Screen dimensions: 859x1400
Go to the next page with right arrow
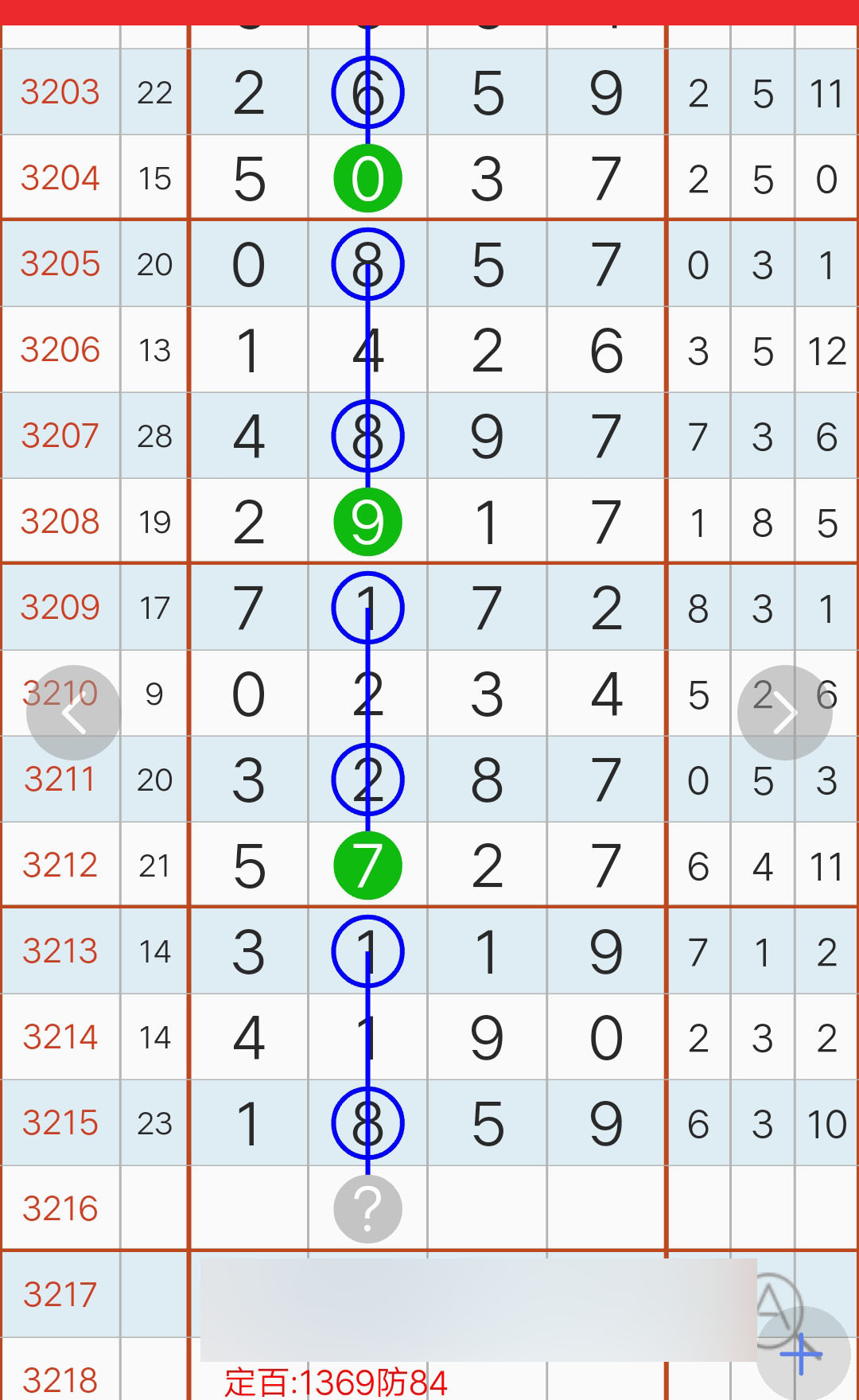point(785,713)
